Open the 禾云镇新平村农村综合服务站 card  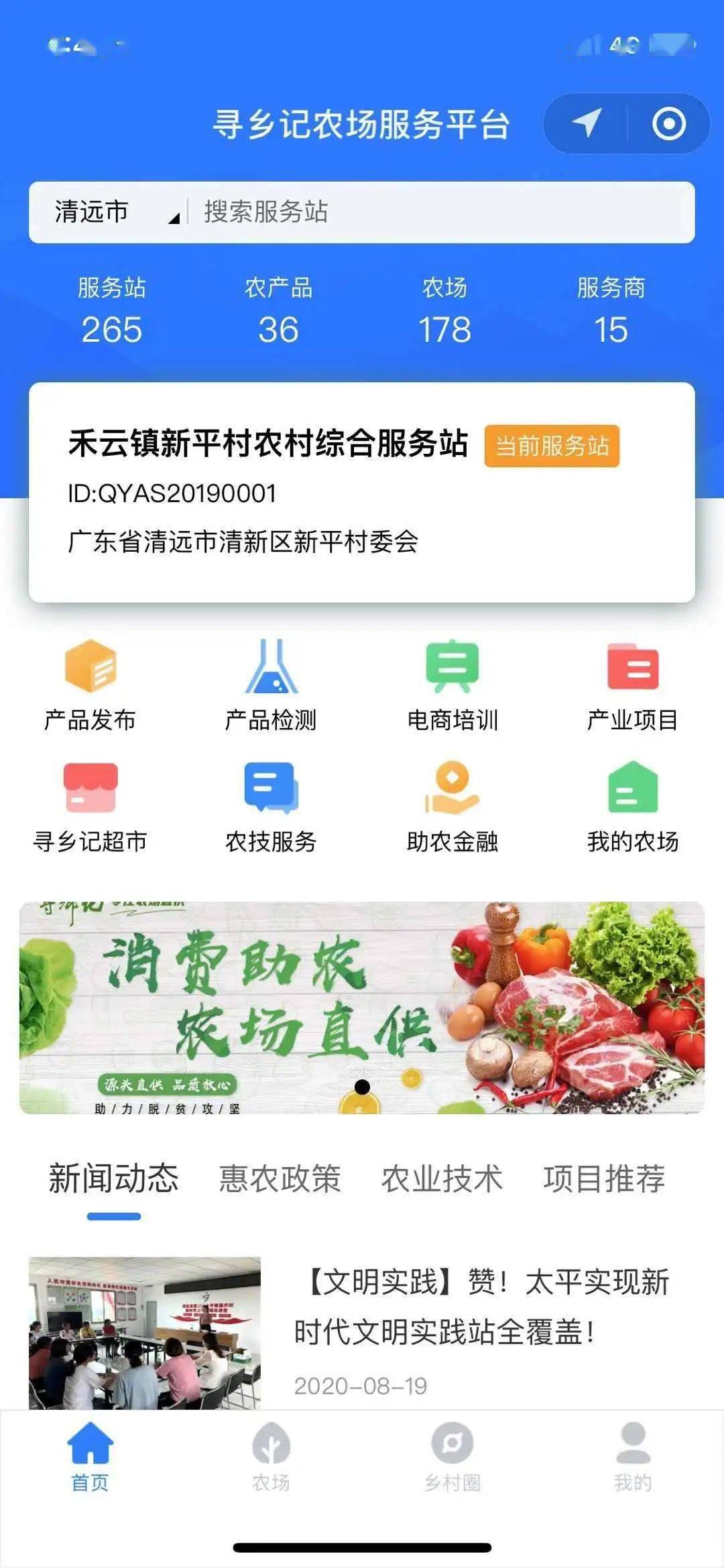click(x=361, y=492)
